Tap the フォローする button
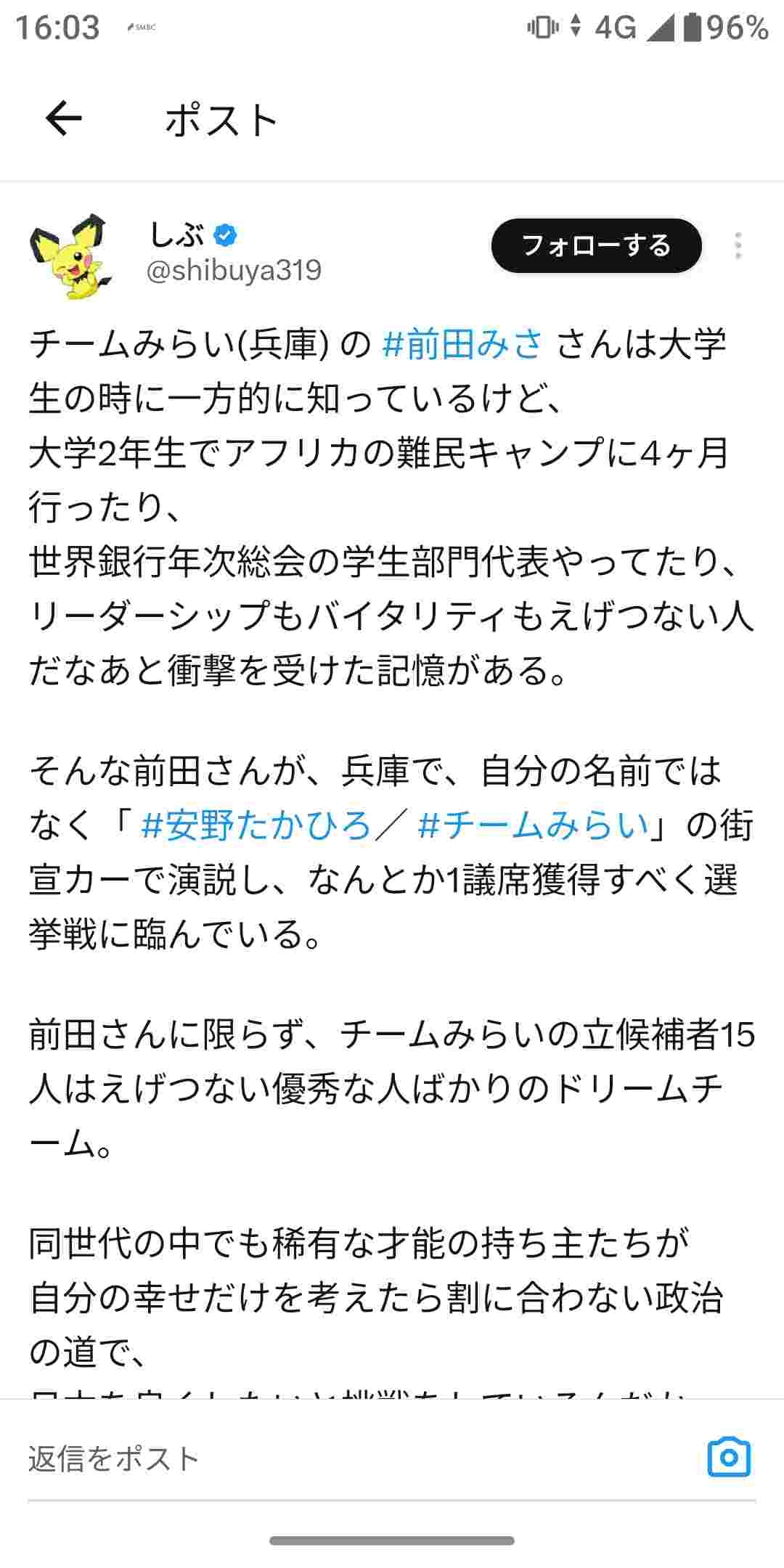The image size is (784, 1568). (x=596, y=246)
